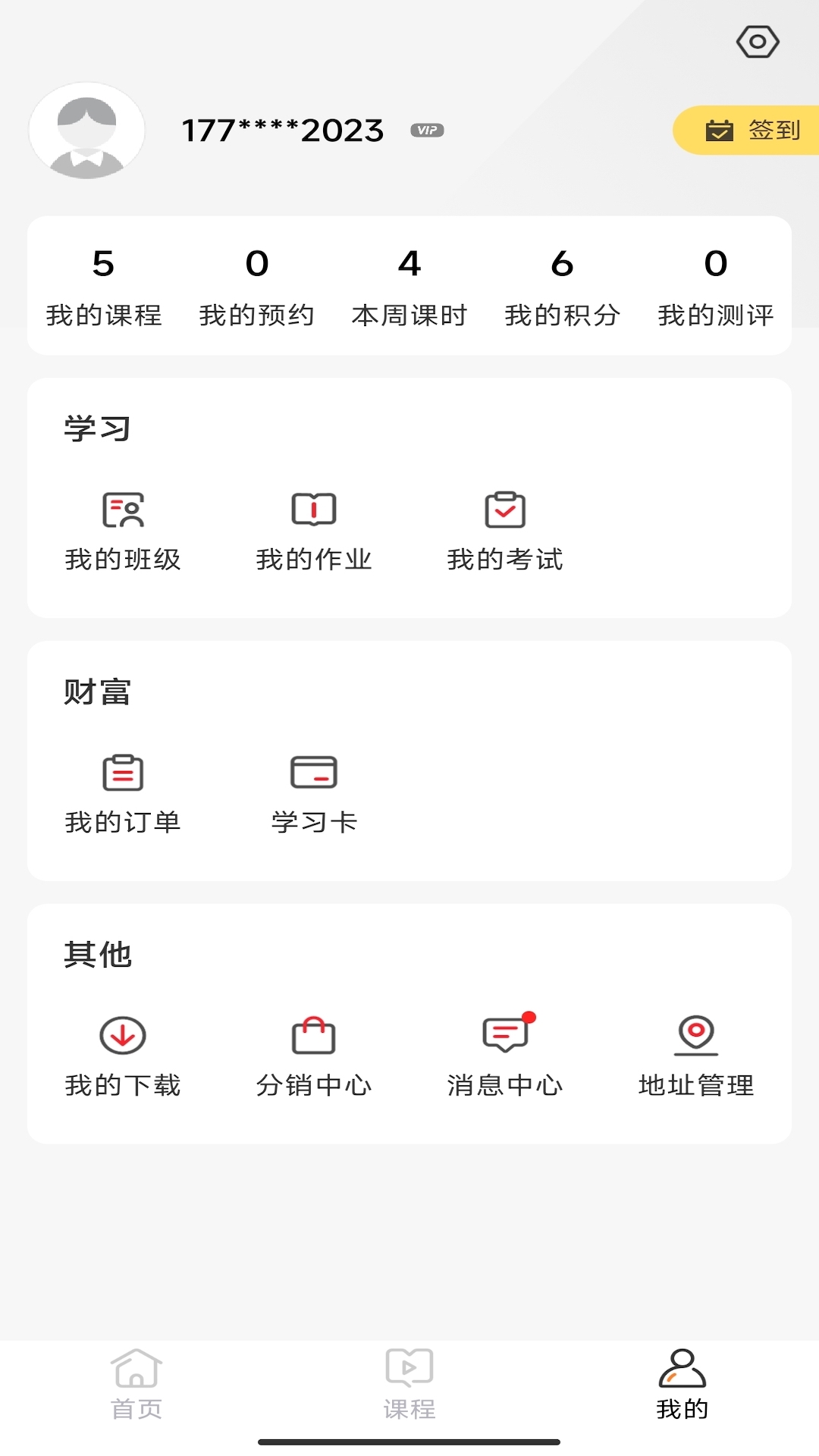819x1456 pixels.
Task: Check 我的积分 showing 6 points
Action: tap(563, 288)
